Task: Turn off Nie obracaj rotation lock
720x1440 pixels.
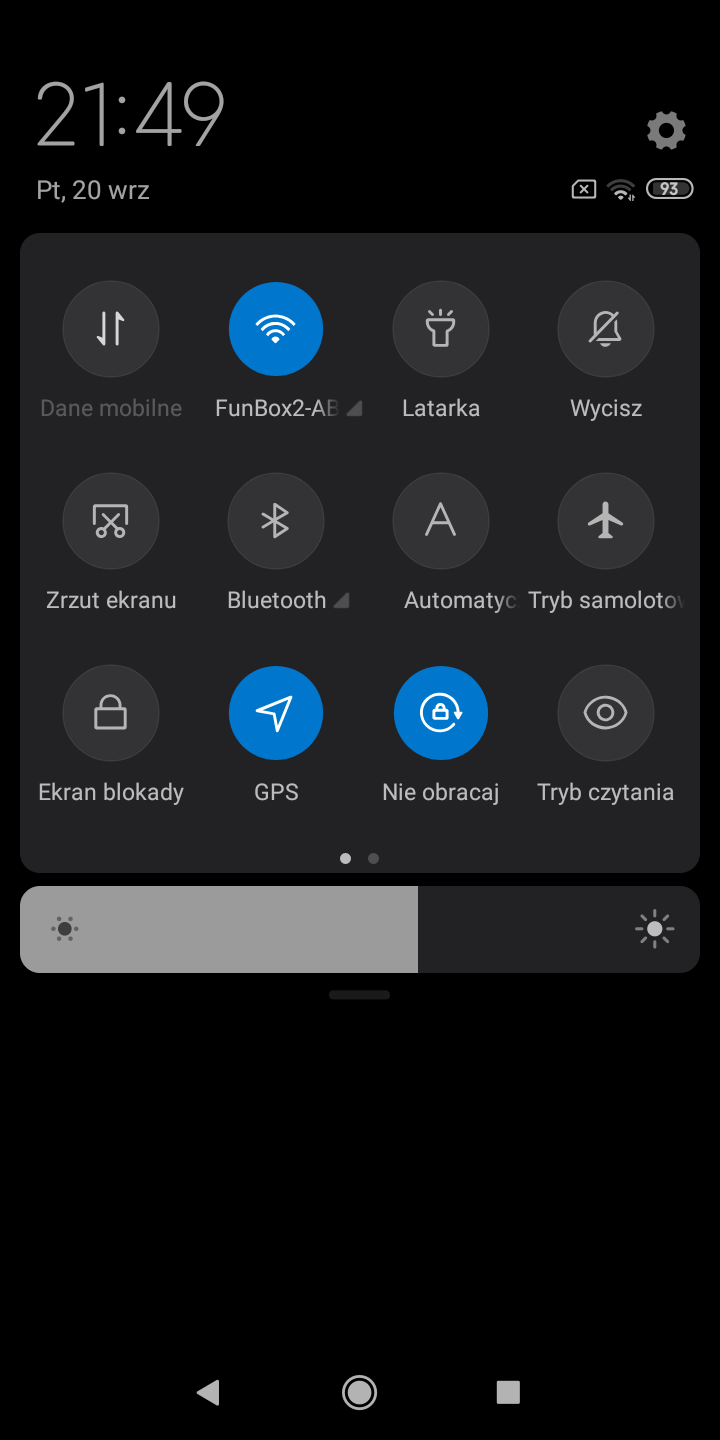Action: (441, 713)
